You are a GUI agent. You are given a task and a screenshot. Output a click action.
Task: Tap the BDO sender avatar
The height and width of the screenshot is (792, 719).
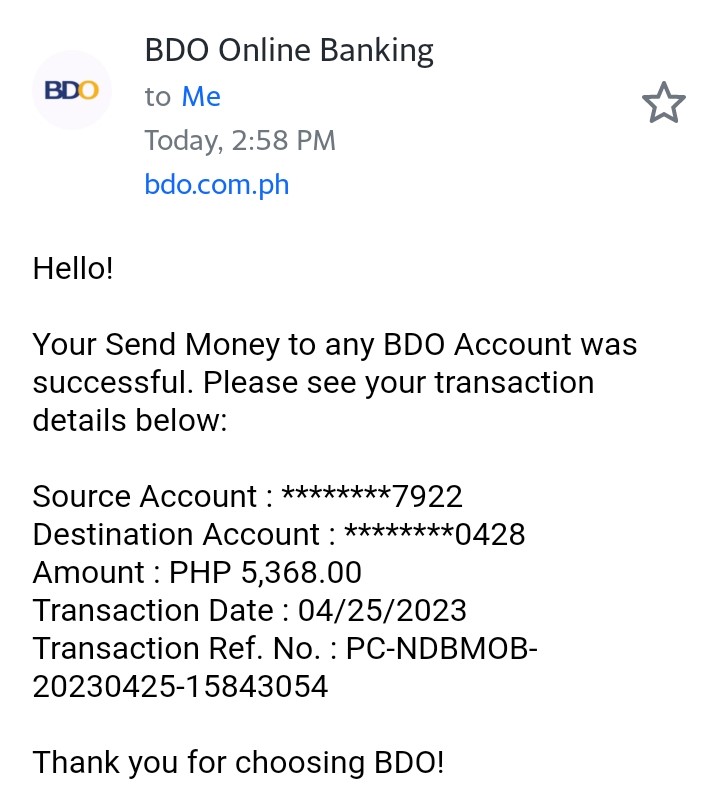click(71, 90)
